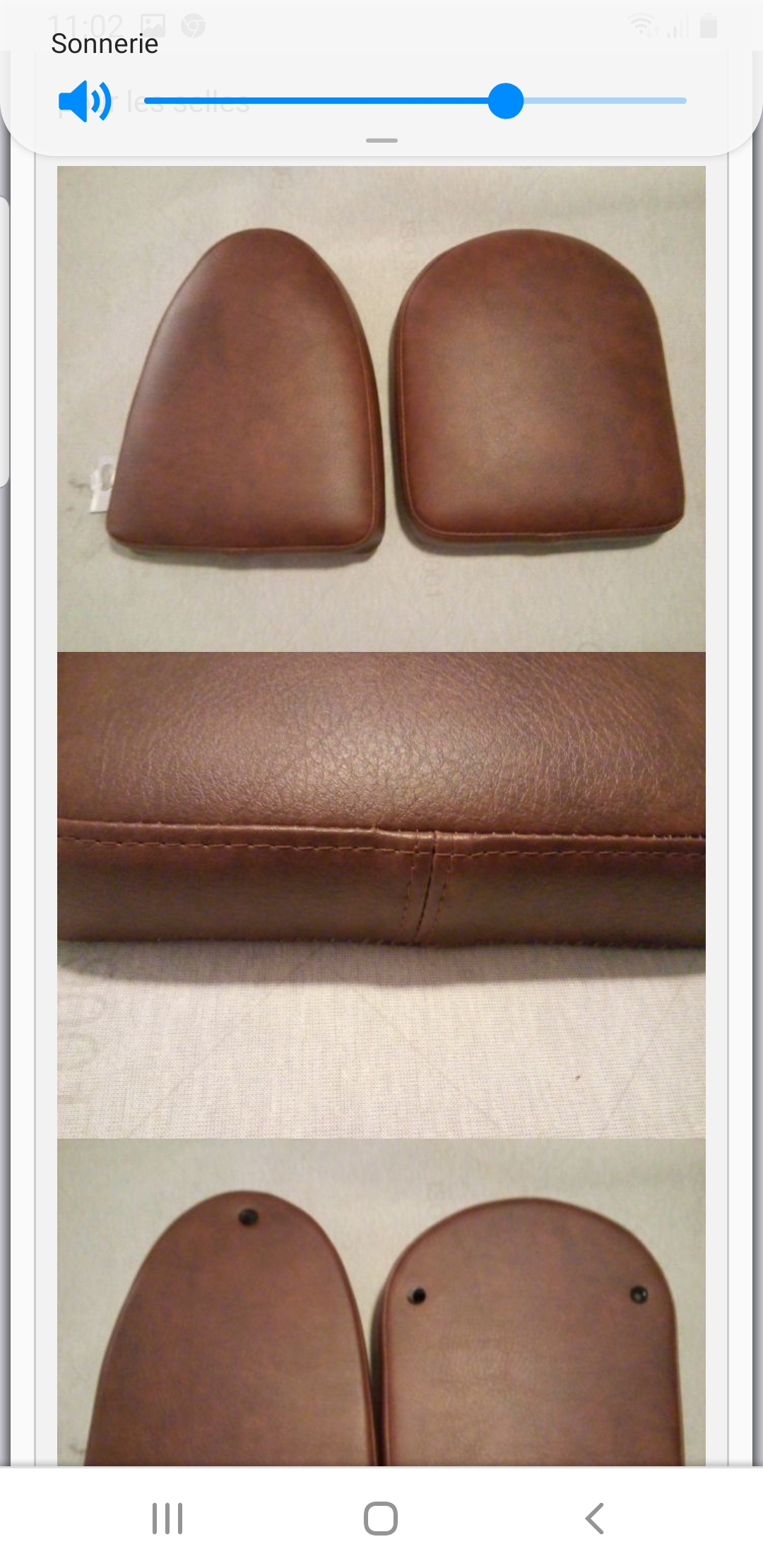This screenshot has width=763, height=1568.
Task: Show recent apps
Action: pos(167,1518)
